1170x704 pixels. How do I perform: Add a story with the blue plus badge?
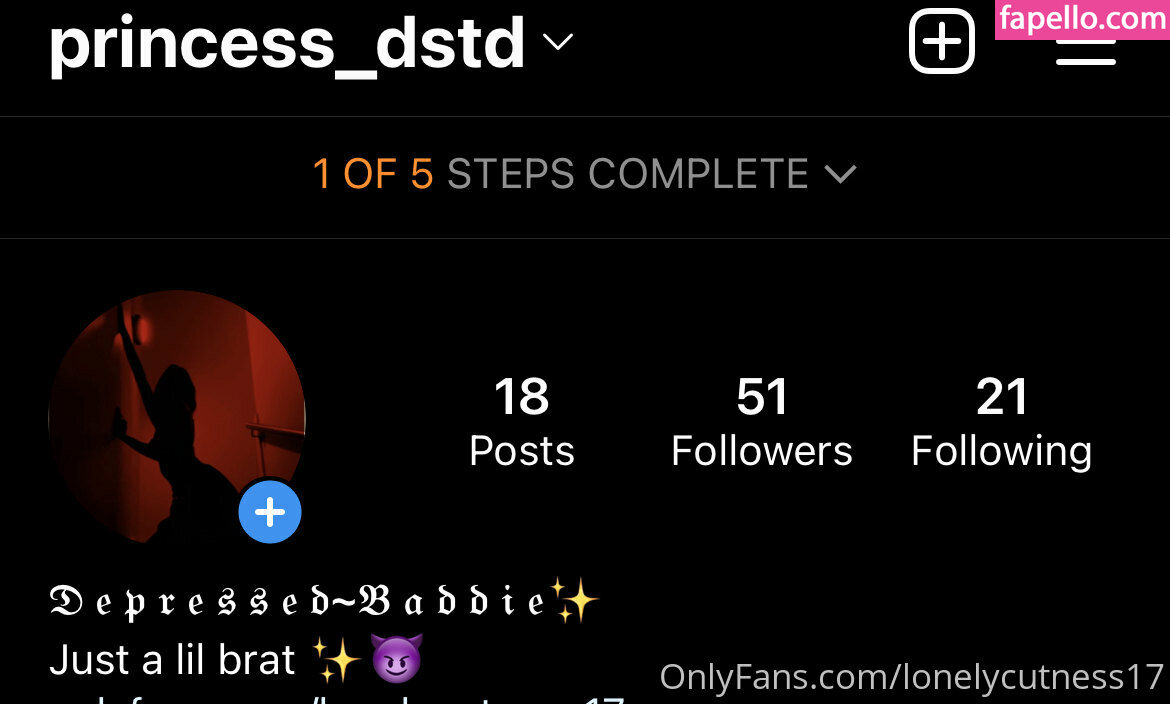pos(270,513)
